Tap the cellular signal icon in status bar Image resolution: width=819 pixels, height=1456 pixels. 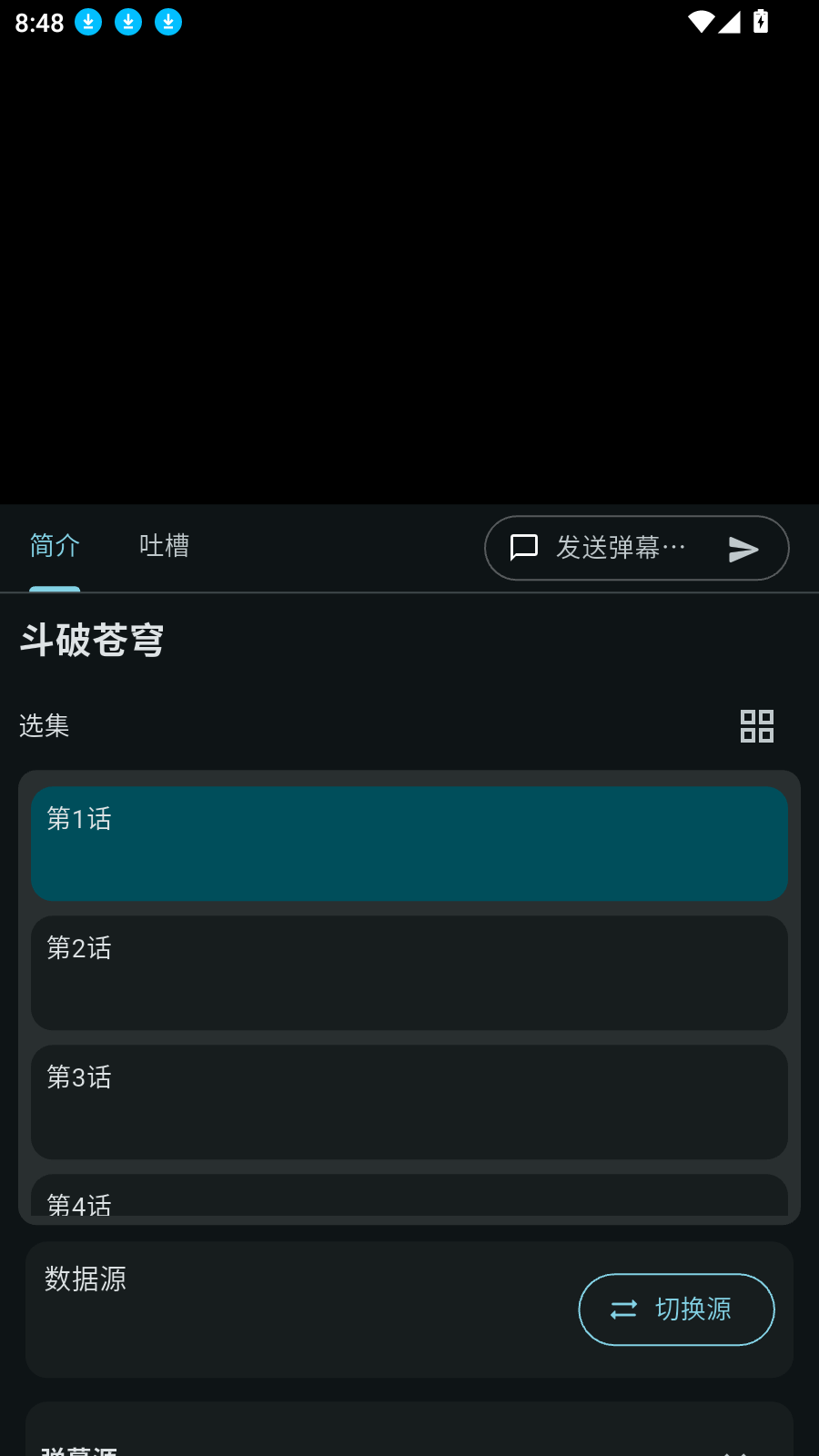click(x=729, y=22)
